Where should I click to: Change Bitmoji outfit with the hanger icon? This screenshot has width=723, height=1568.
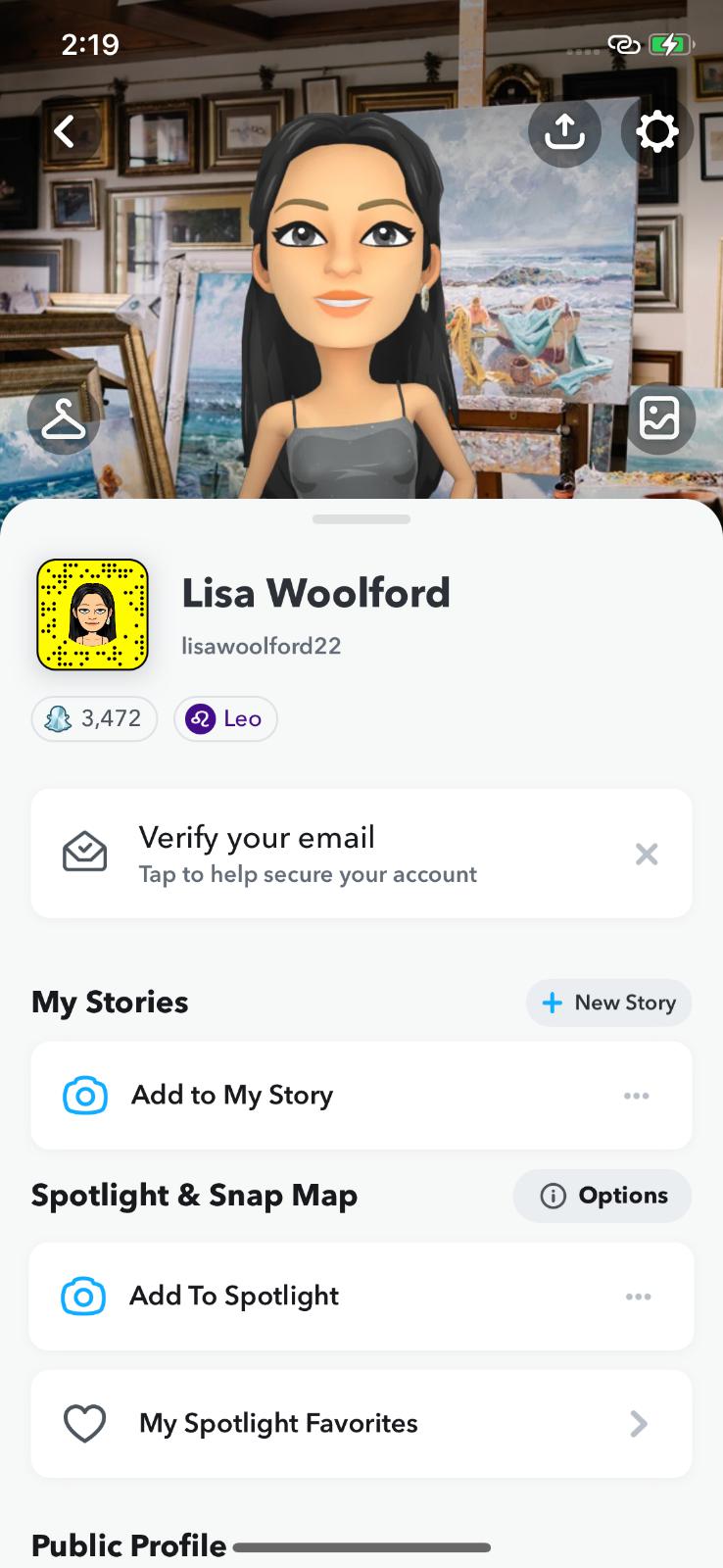click(x=64, y=419)
